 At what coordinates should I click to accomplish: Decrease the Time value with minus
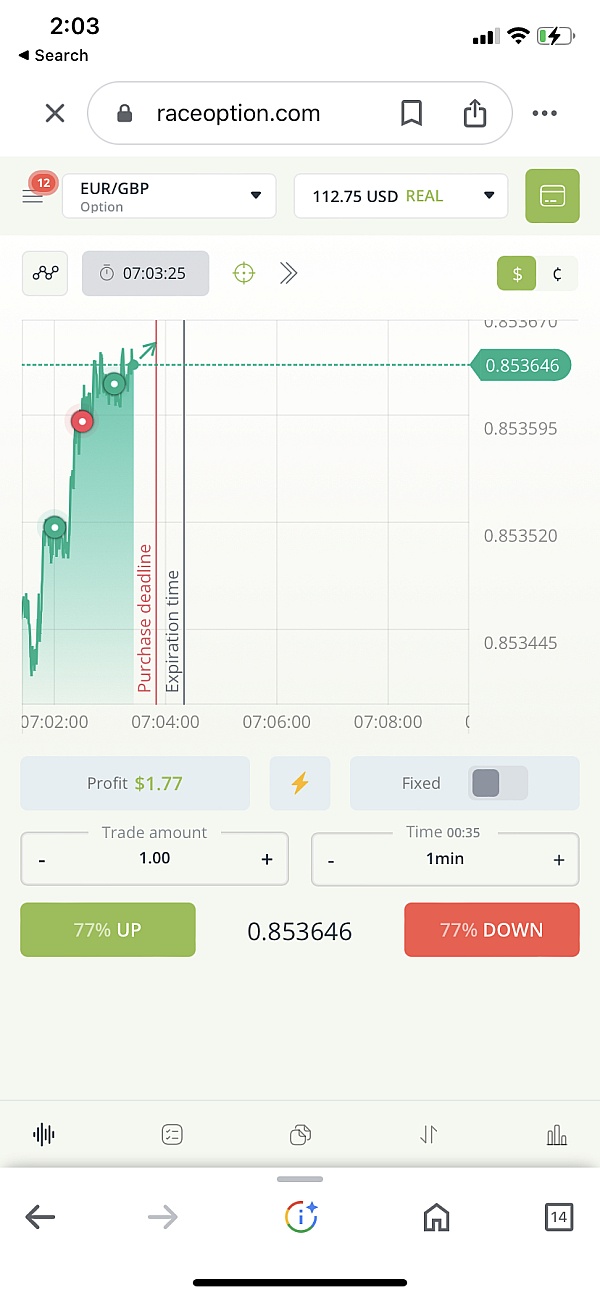pyautogui.click(x=331, y=859)
